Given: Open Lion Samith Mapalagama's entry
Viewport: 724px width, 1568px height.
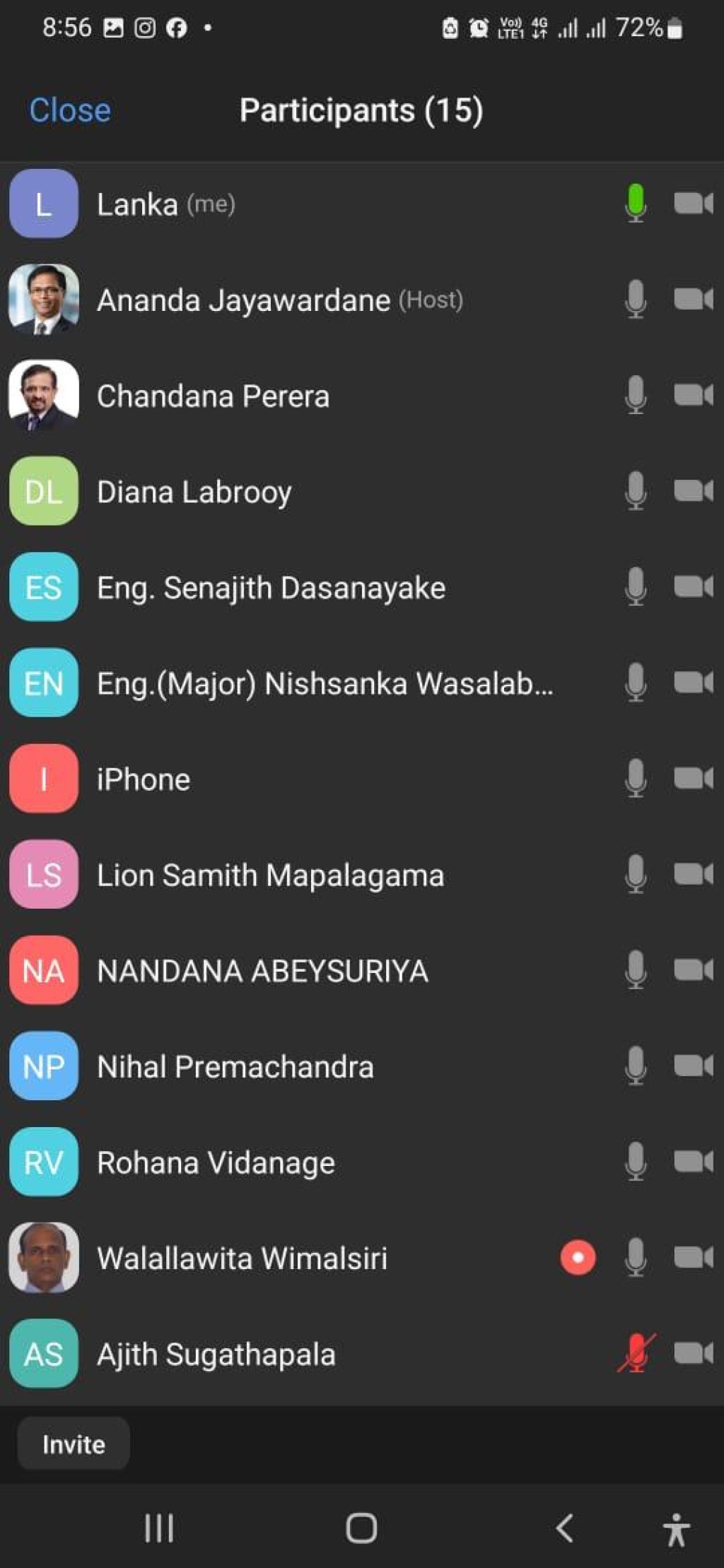Looking at the screenshot, I should [362, 876].
